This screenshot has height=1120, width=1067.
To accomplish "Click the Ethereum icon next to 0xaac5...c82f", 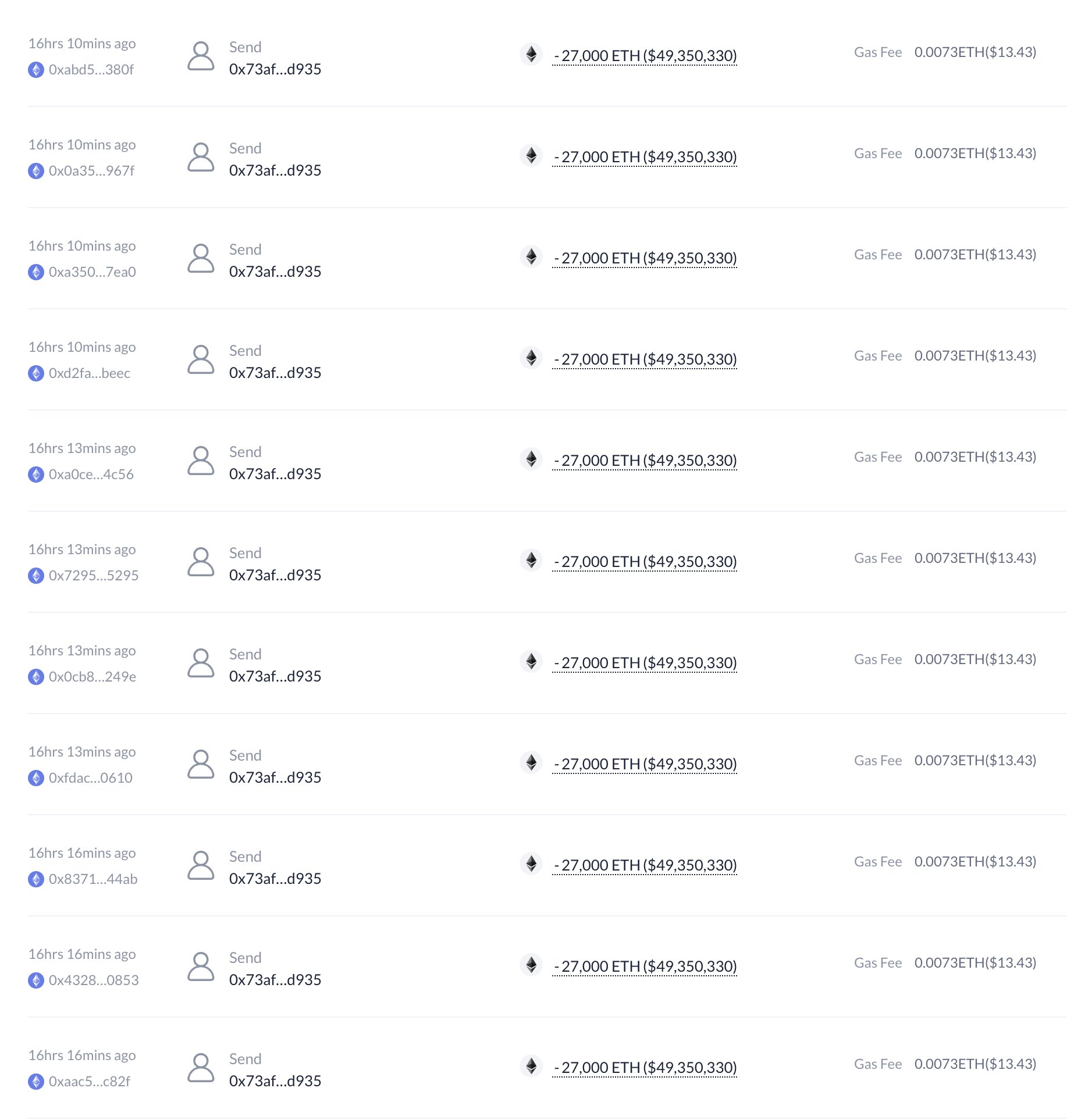I will tap(37, 1082).
